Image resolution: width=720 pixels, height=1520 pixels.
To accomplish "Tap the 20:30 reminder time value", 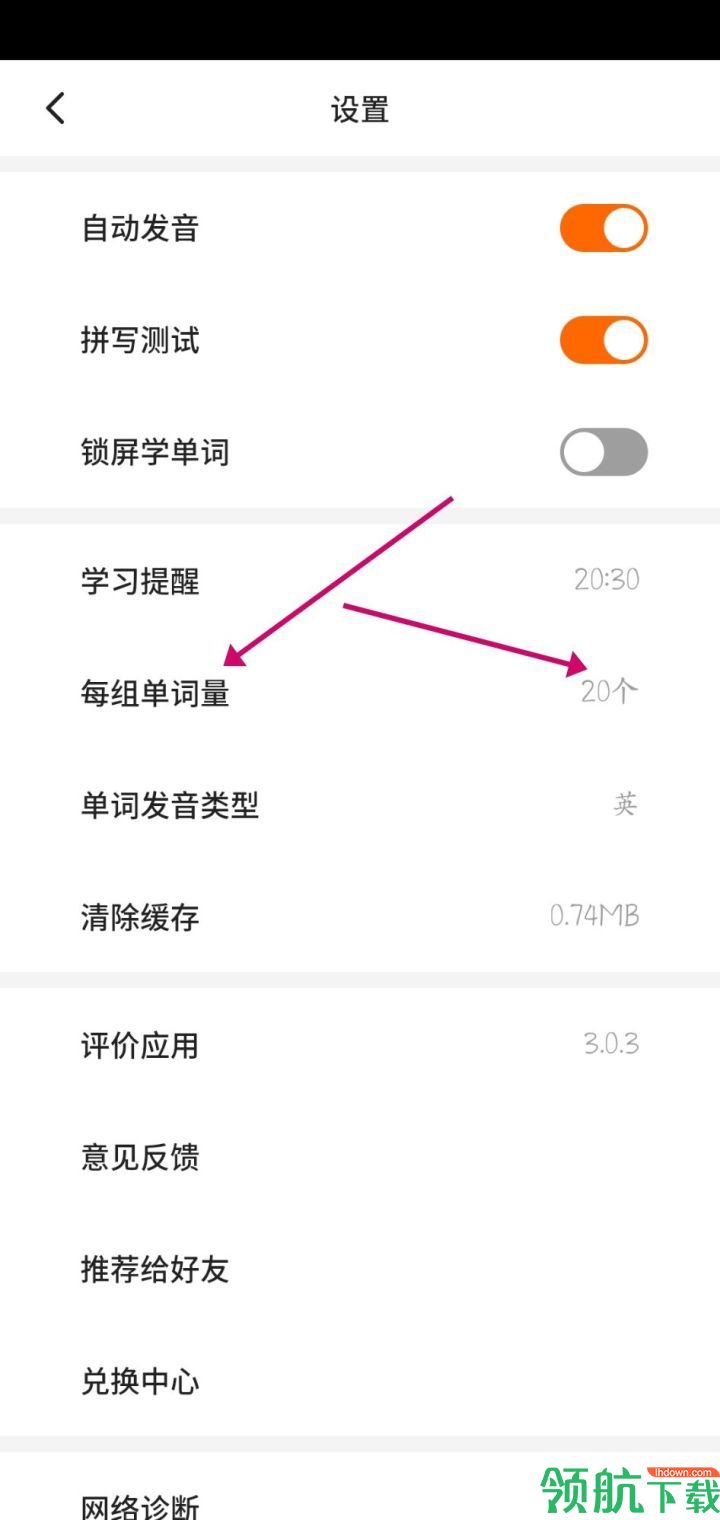I will click(x=606, y=580).
